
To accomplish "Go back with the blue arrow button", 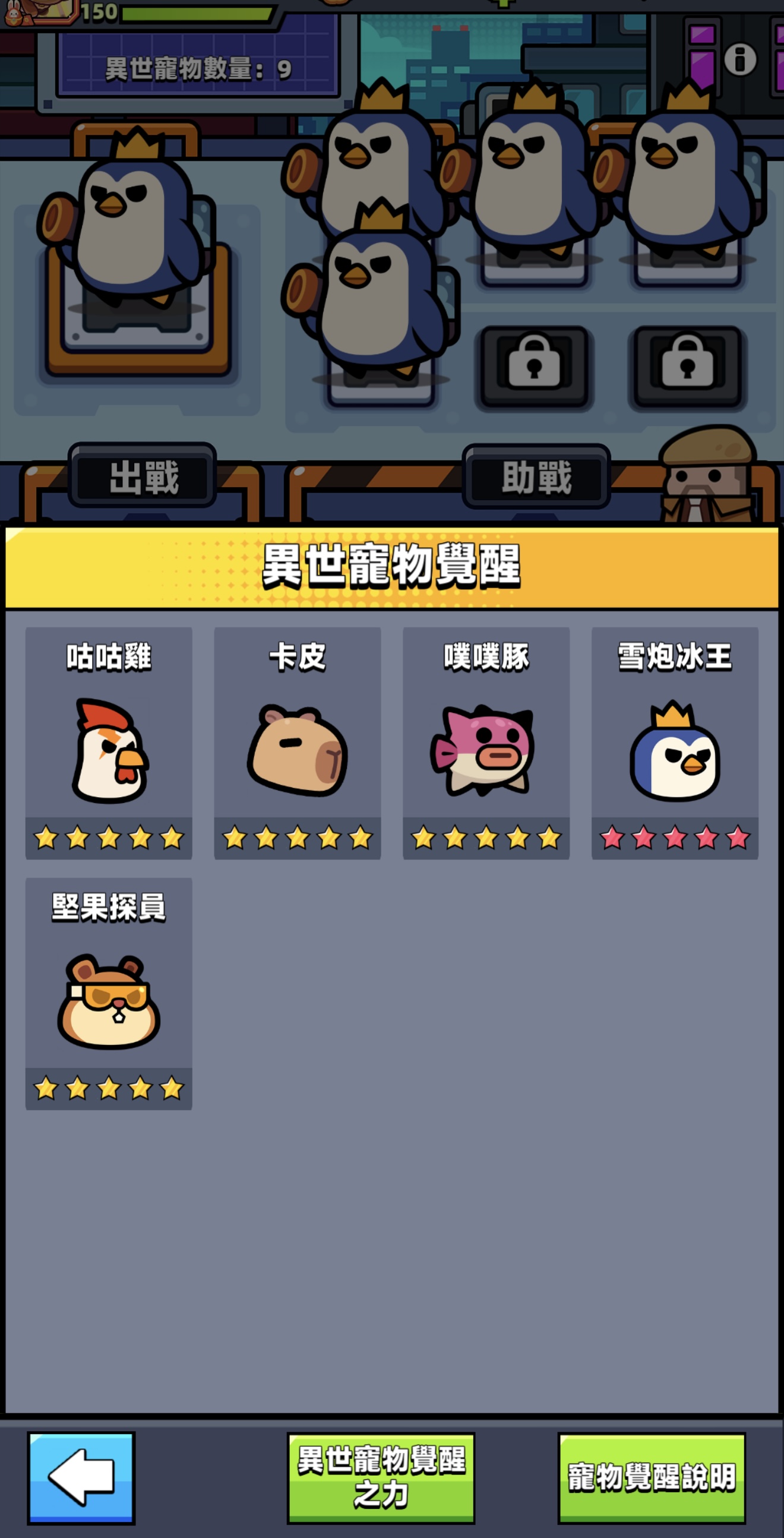I will tap(81, 1477).
